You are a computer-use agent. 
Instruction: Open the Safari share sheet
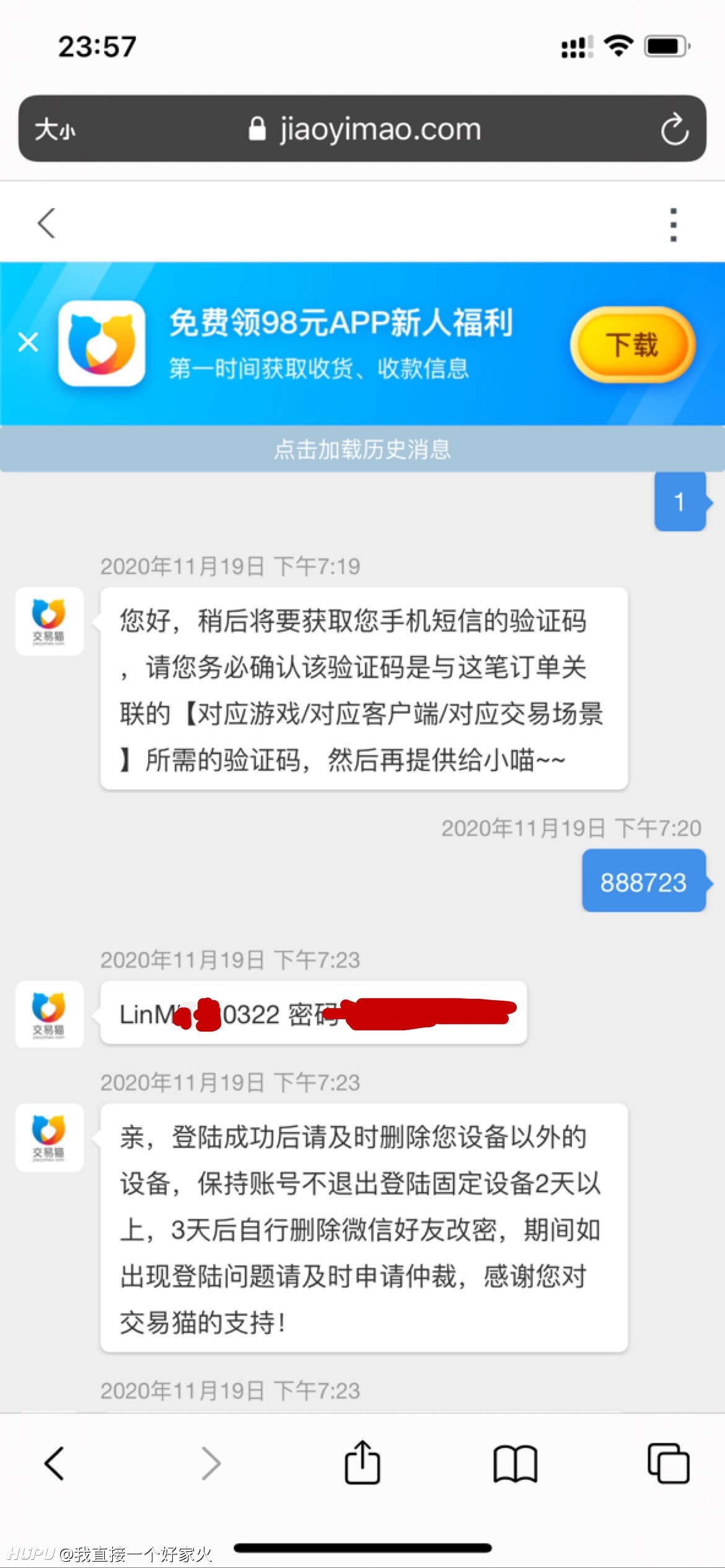click(362, 1463)
